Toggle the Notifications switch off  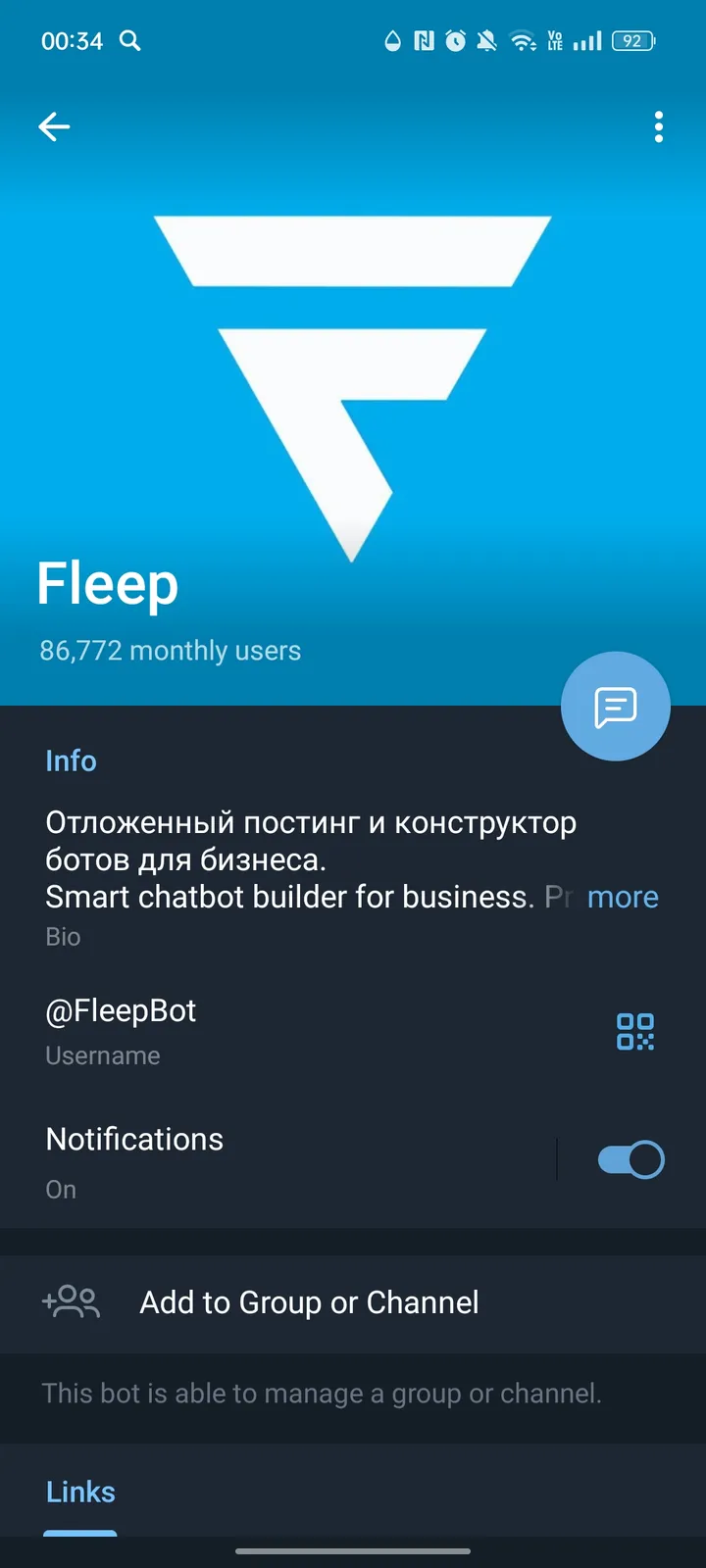(x=629, y=1158)
